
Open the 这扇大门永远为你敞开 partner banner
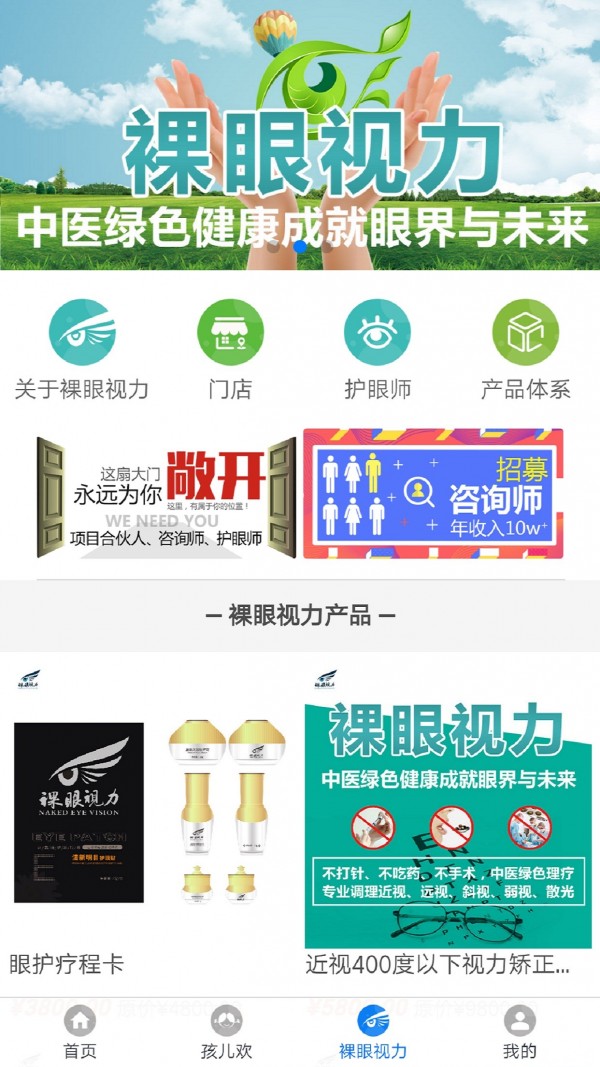pos(167,494)
